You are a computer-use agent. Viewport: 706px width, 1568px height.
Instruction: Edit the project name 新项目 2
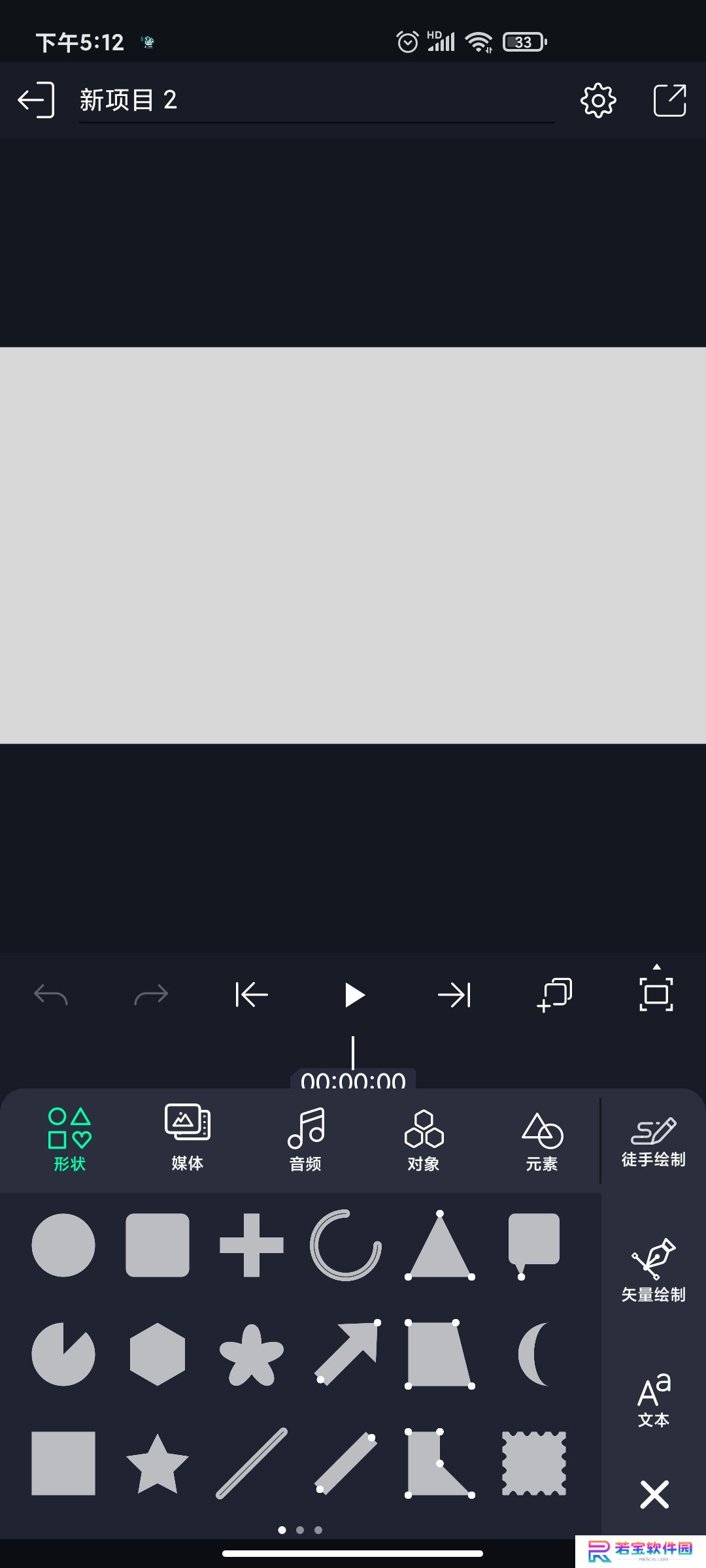tap(316, 100)
